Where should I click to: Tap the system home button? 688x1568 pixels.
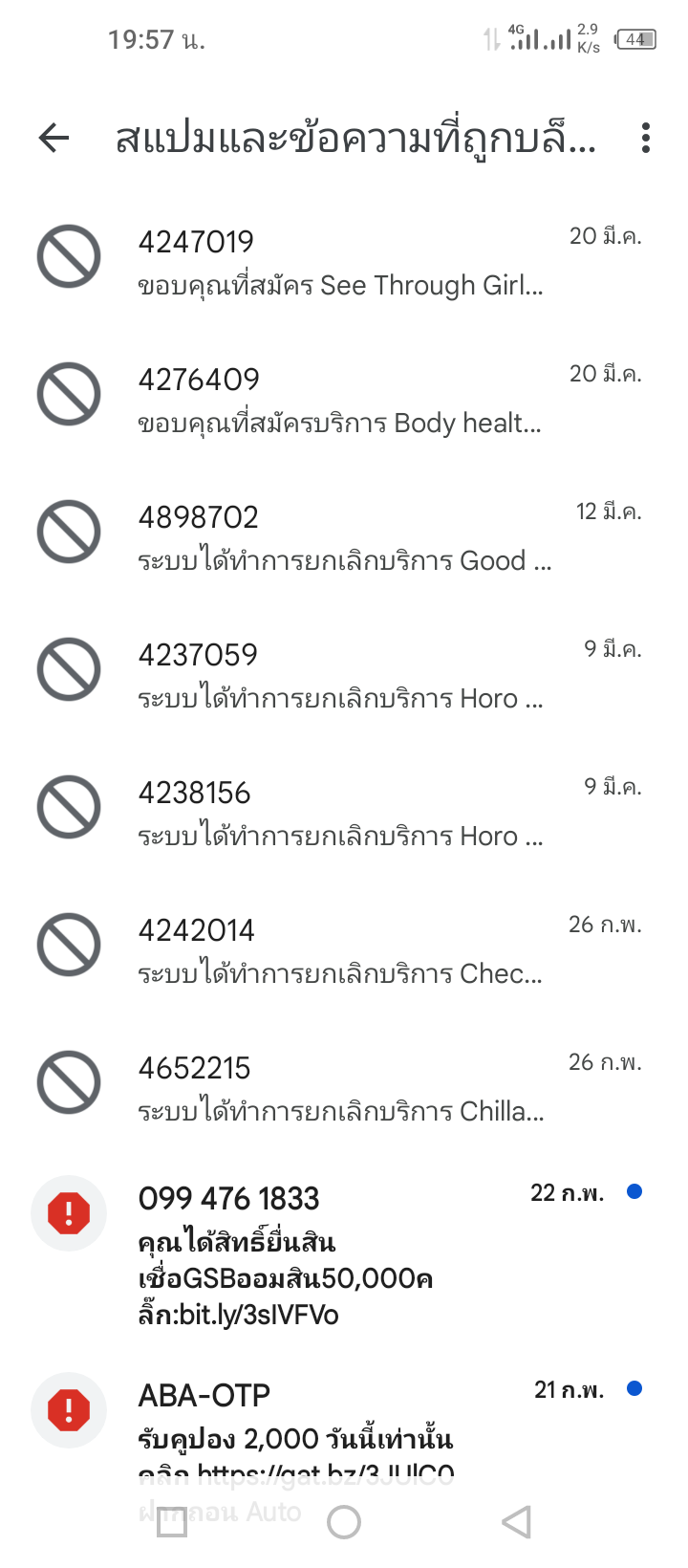[344, 1522]
